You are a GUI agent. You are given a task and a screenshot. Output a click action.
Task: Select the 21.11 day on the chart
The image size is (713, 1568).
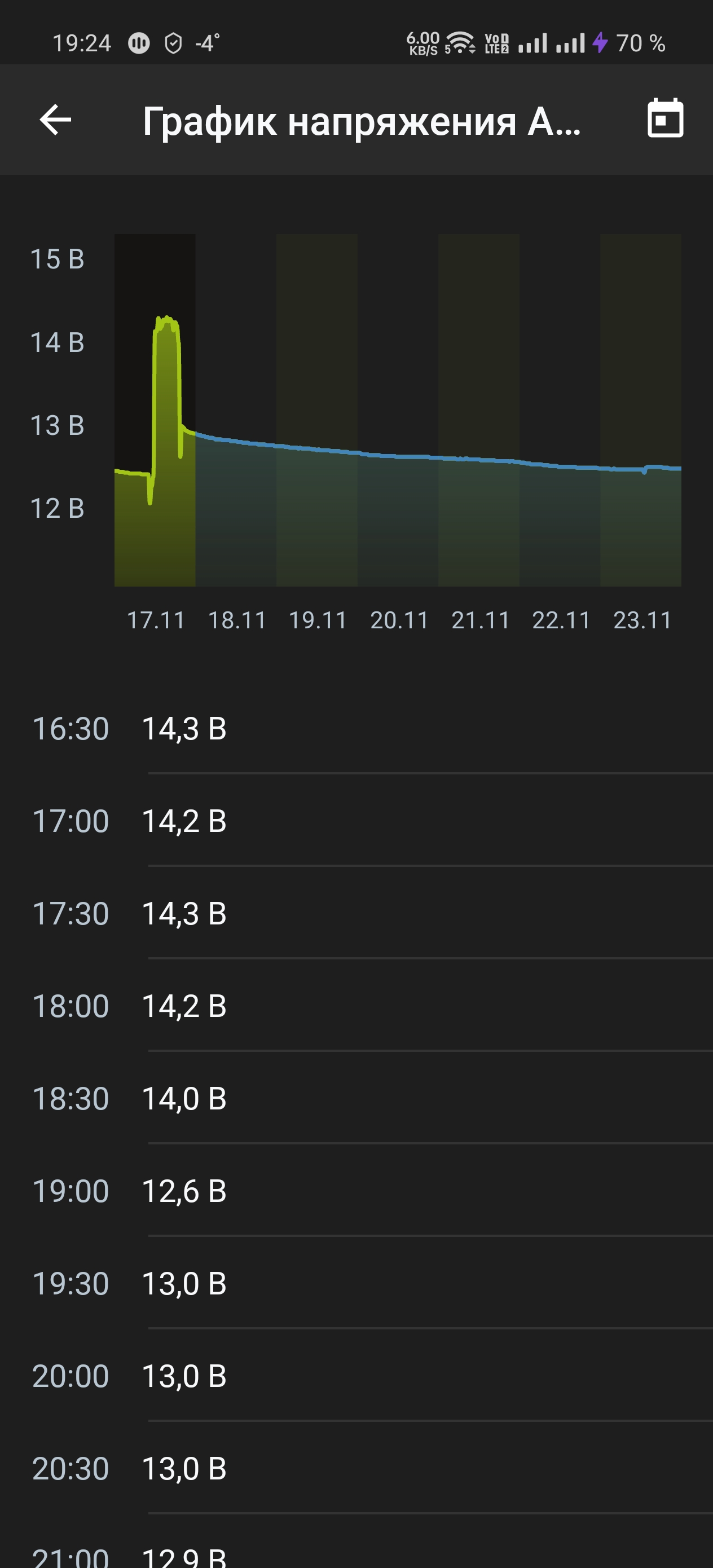(x=479, y=410)
